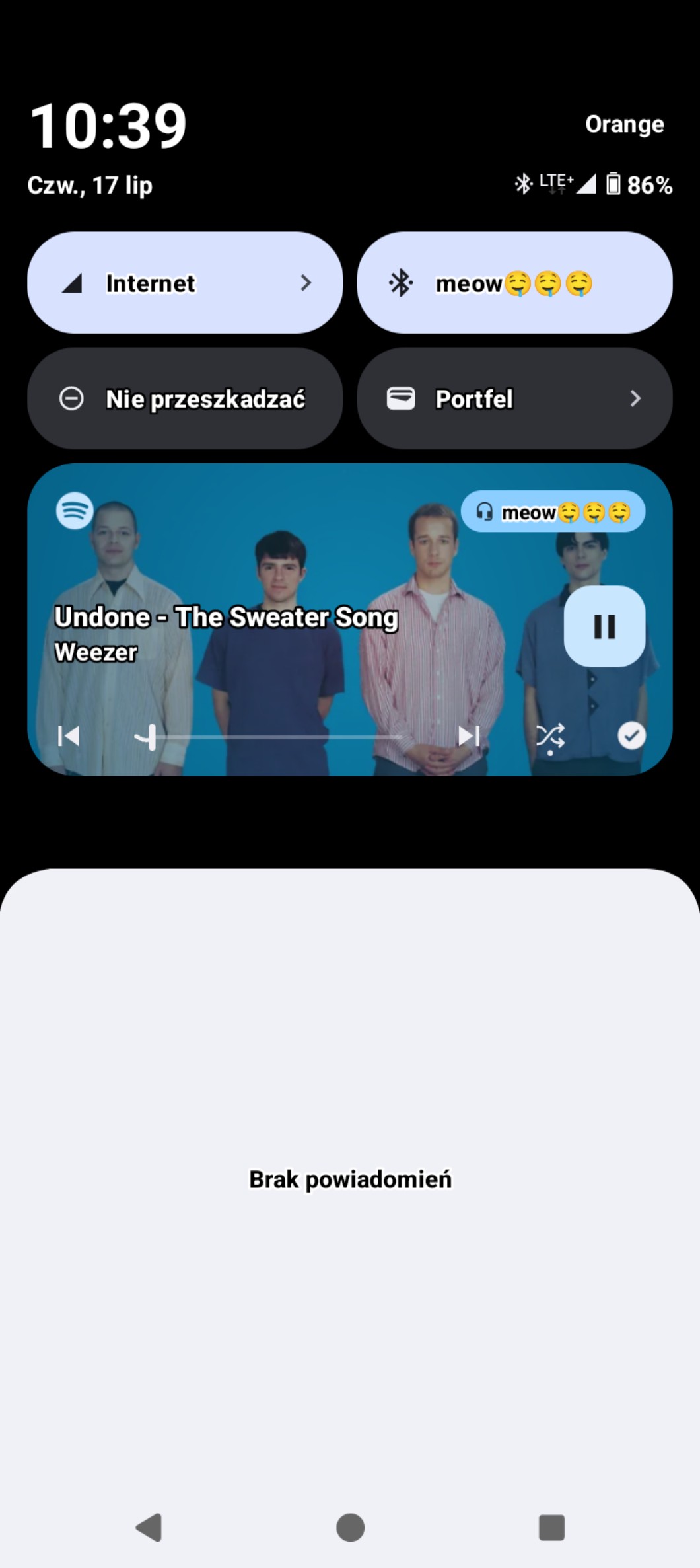700x1568 pixels.
Task: Tap the checkmark saved icon
Action: (631, 735)
